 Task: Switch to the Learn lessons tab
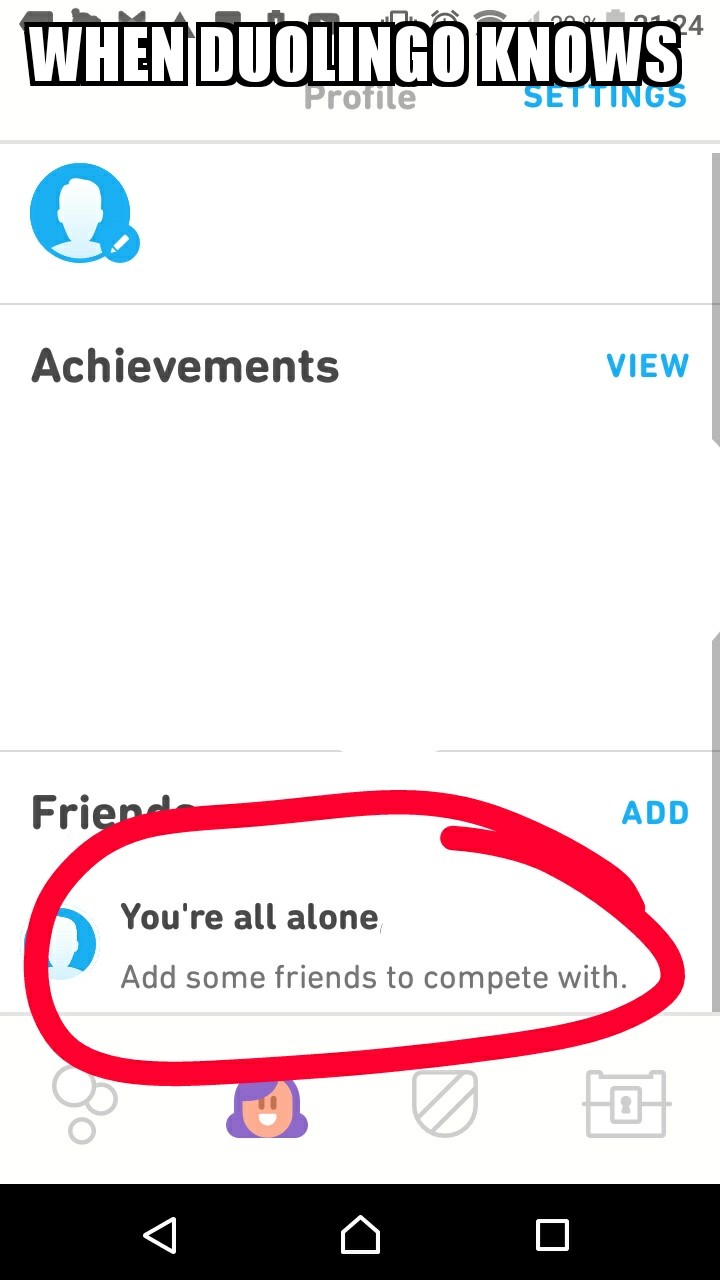(84, 1103)
